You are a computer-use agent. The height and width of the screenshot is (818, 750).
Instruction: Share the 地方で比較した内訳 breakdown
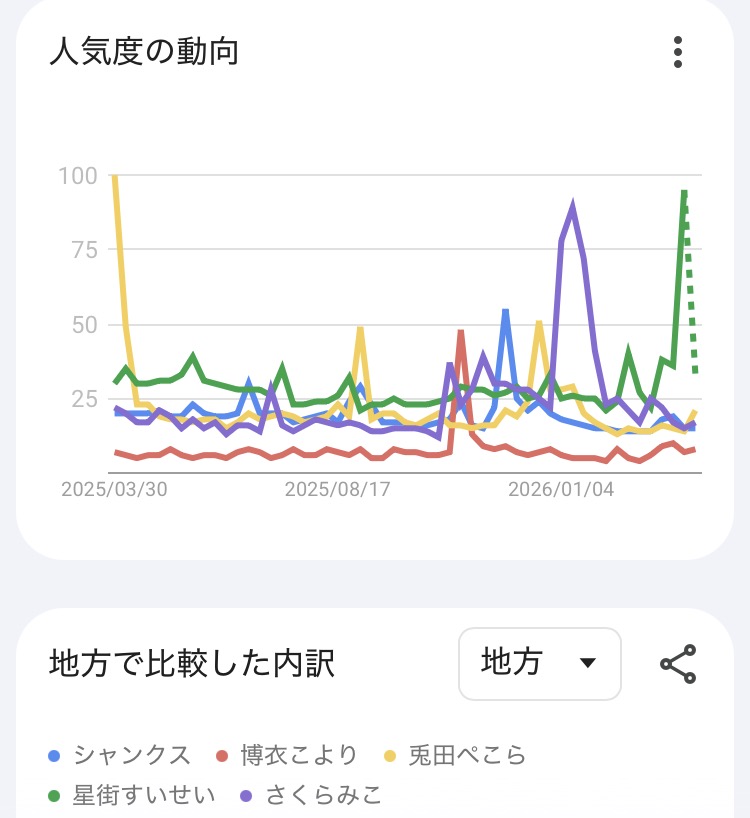tap(678, 664)
